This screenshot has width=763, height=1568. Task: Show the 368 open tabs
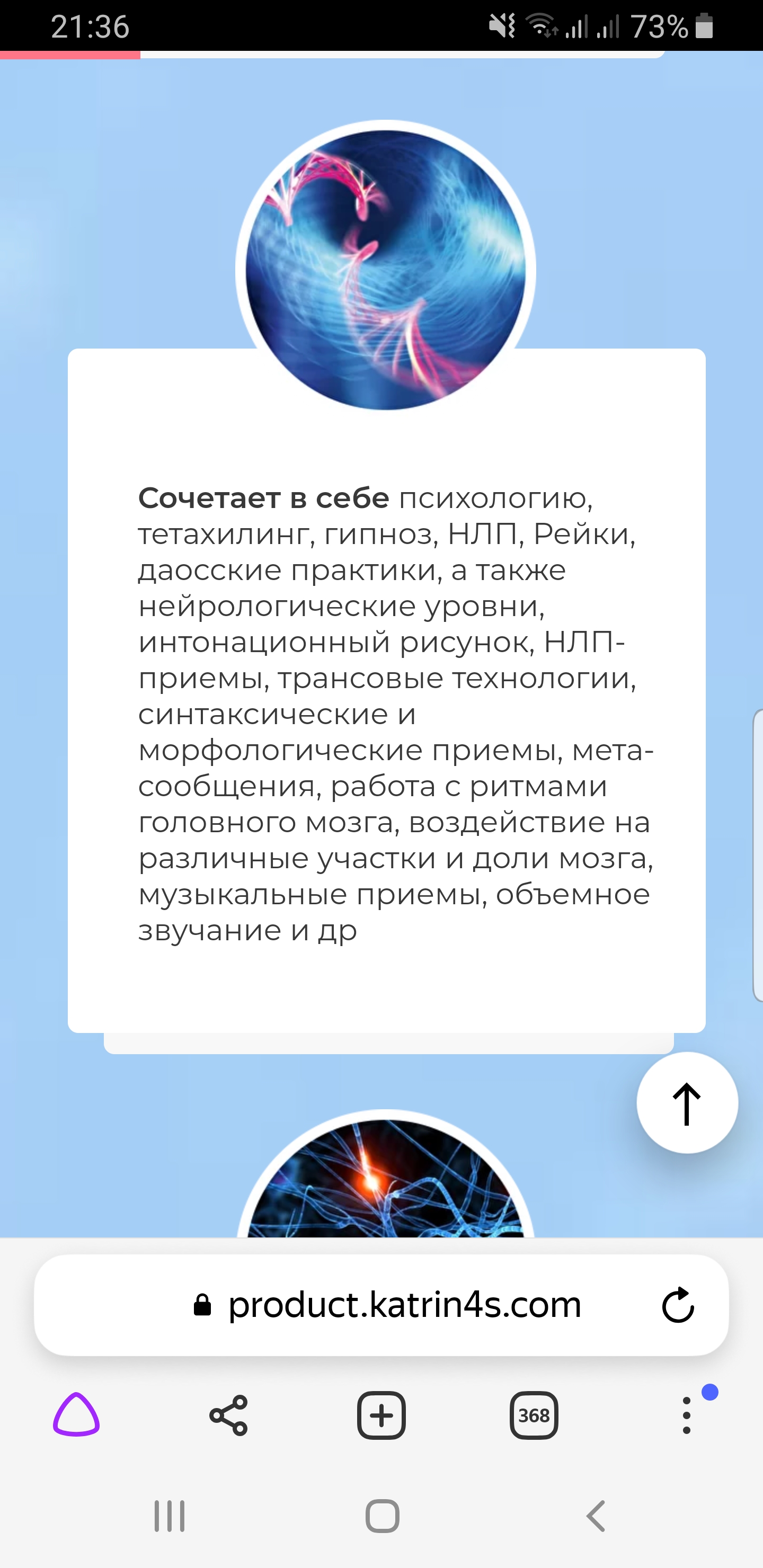(x=534, y=1415)
